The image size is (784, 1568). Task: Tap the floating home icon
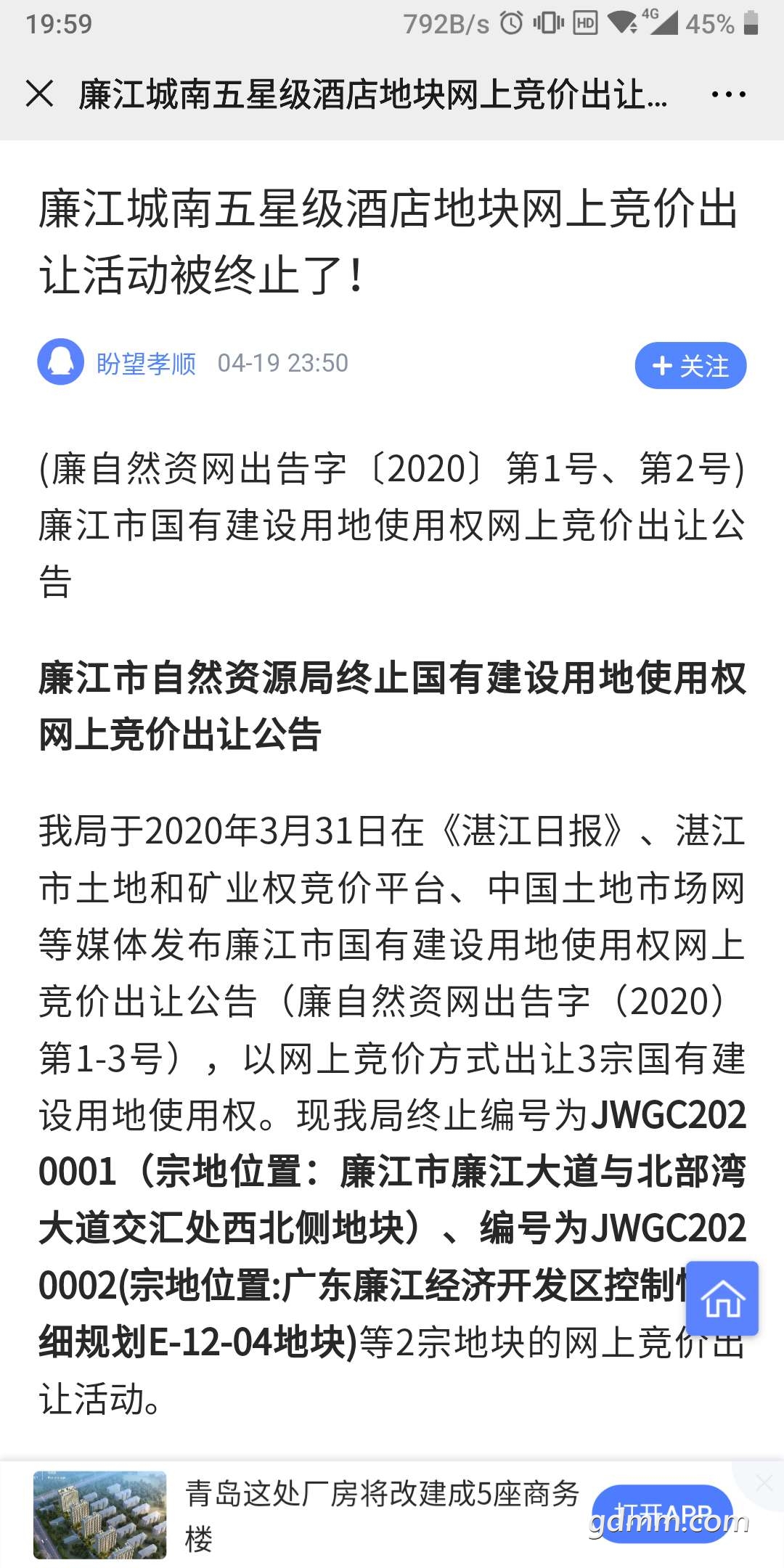(722, 1298)
